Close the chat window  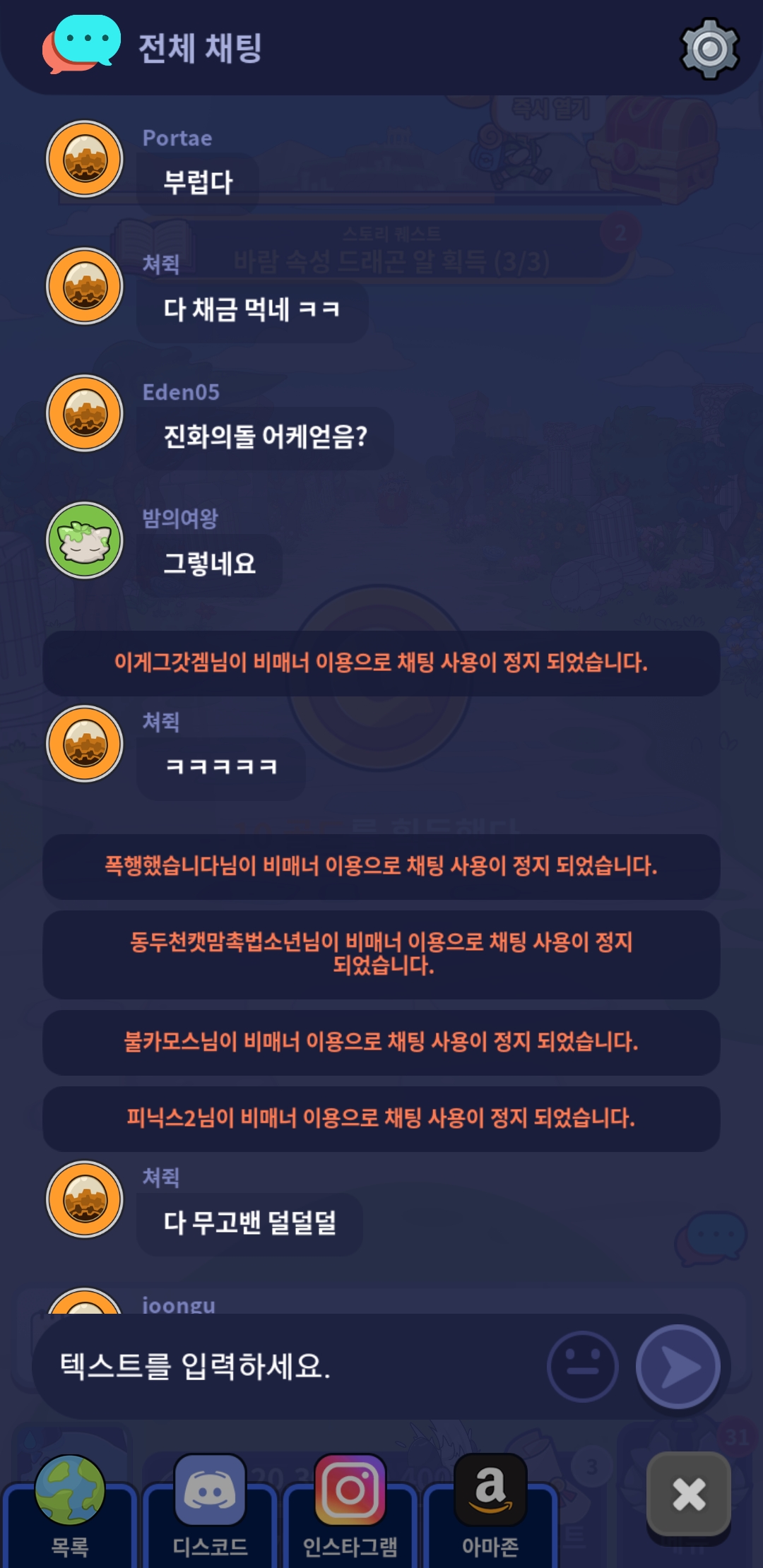coord(688,1494)
